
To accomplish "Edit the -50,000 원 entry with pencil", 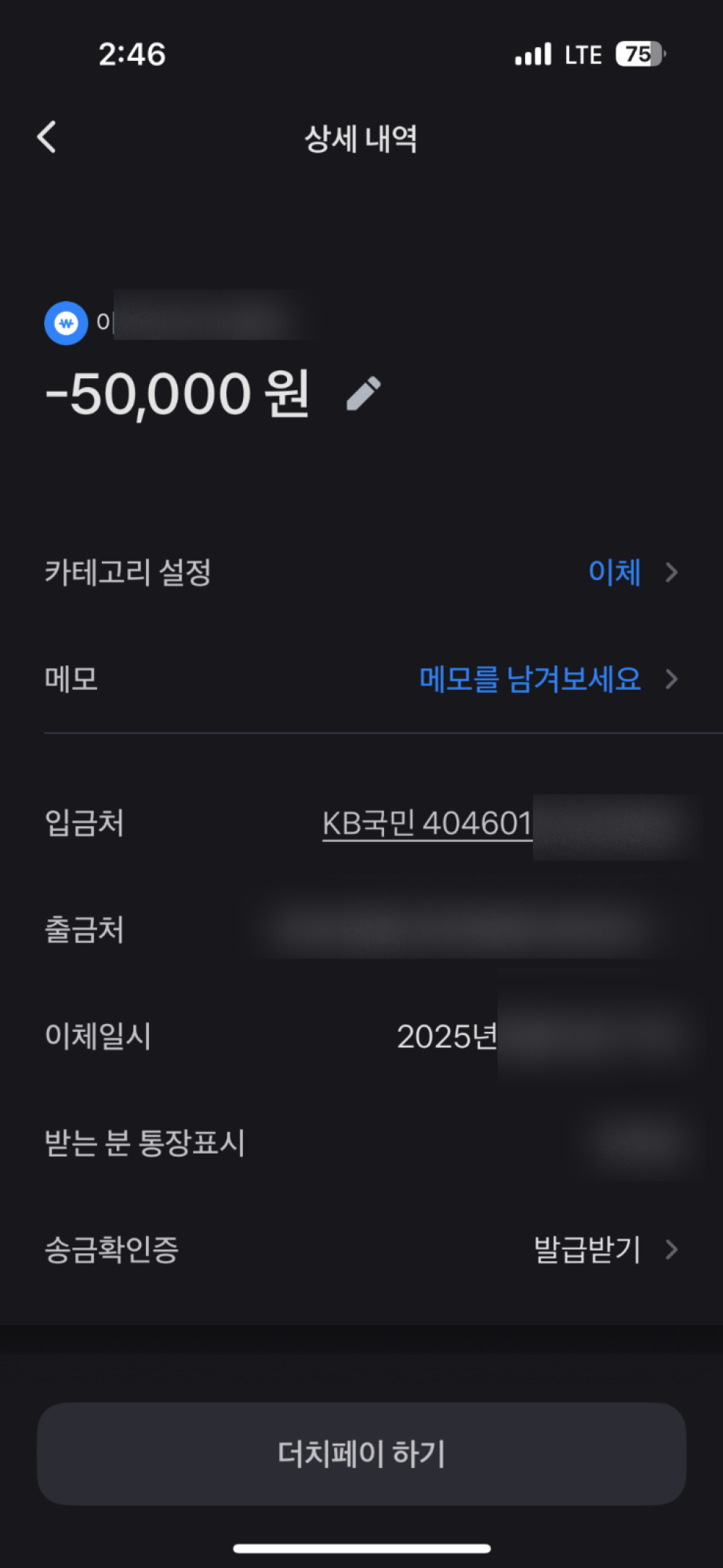I will 364,393.
